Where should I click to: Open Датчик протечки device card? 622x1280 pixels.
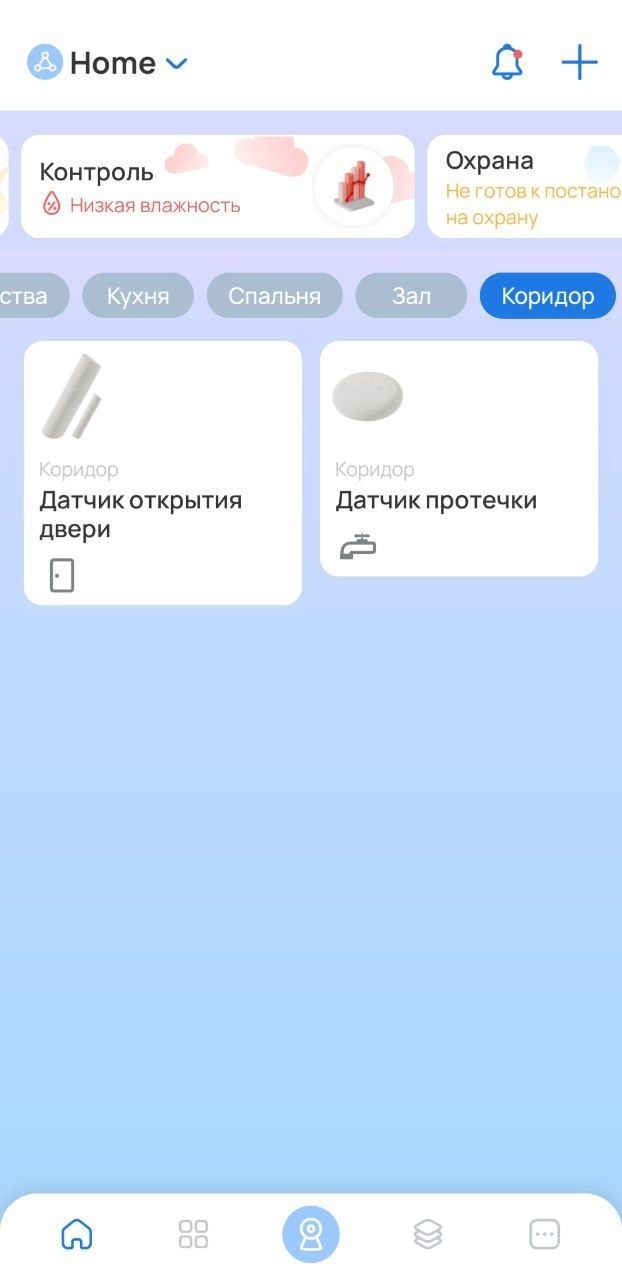coord(459,459)
